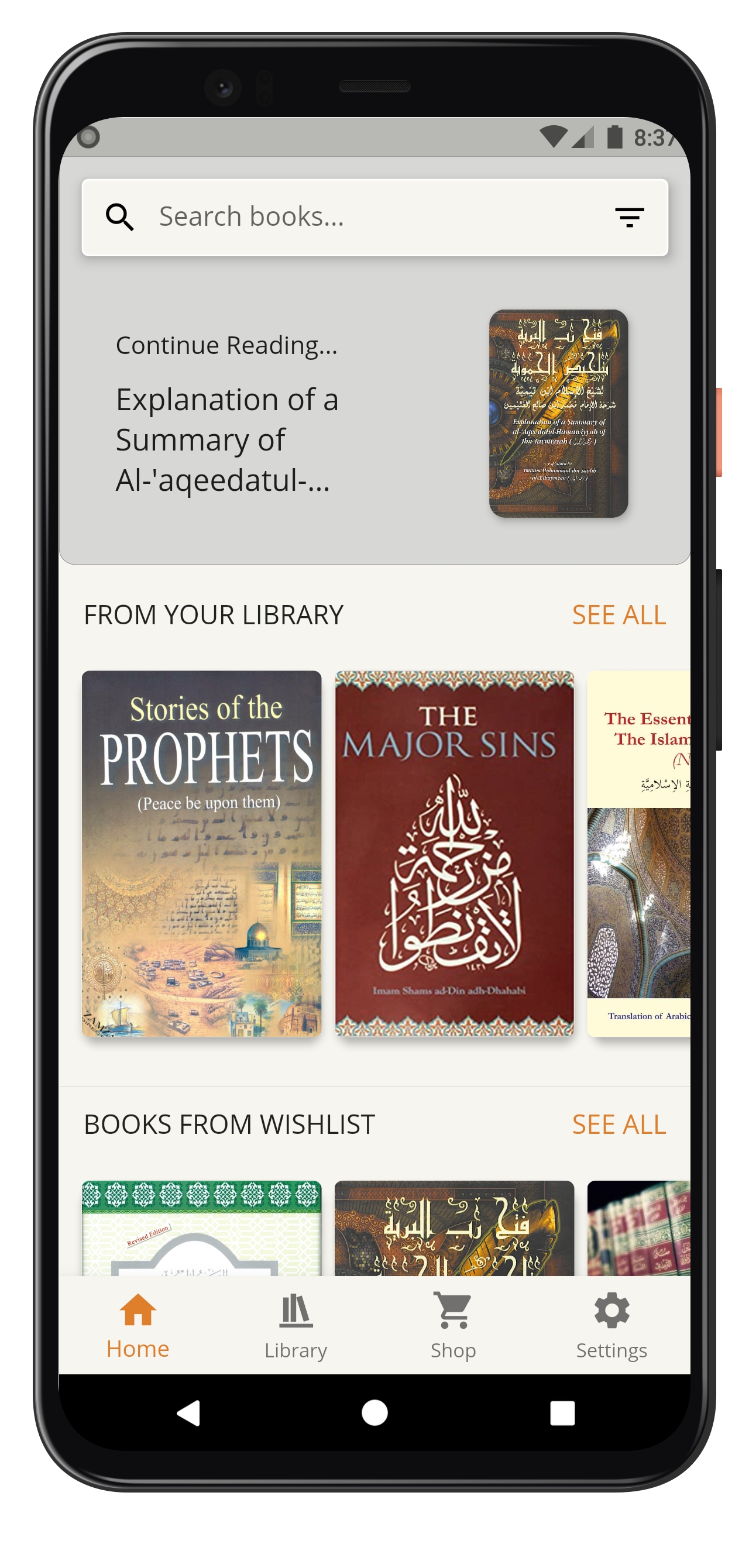
Task: Select the Home tab
Action: tap(138, 1326)
